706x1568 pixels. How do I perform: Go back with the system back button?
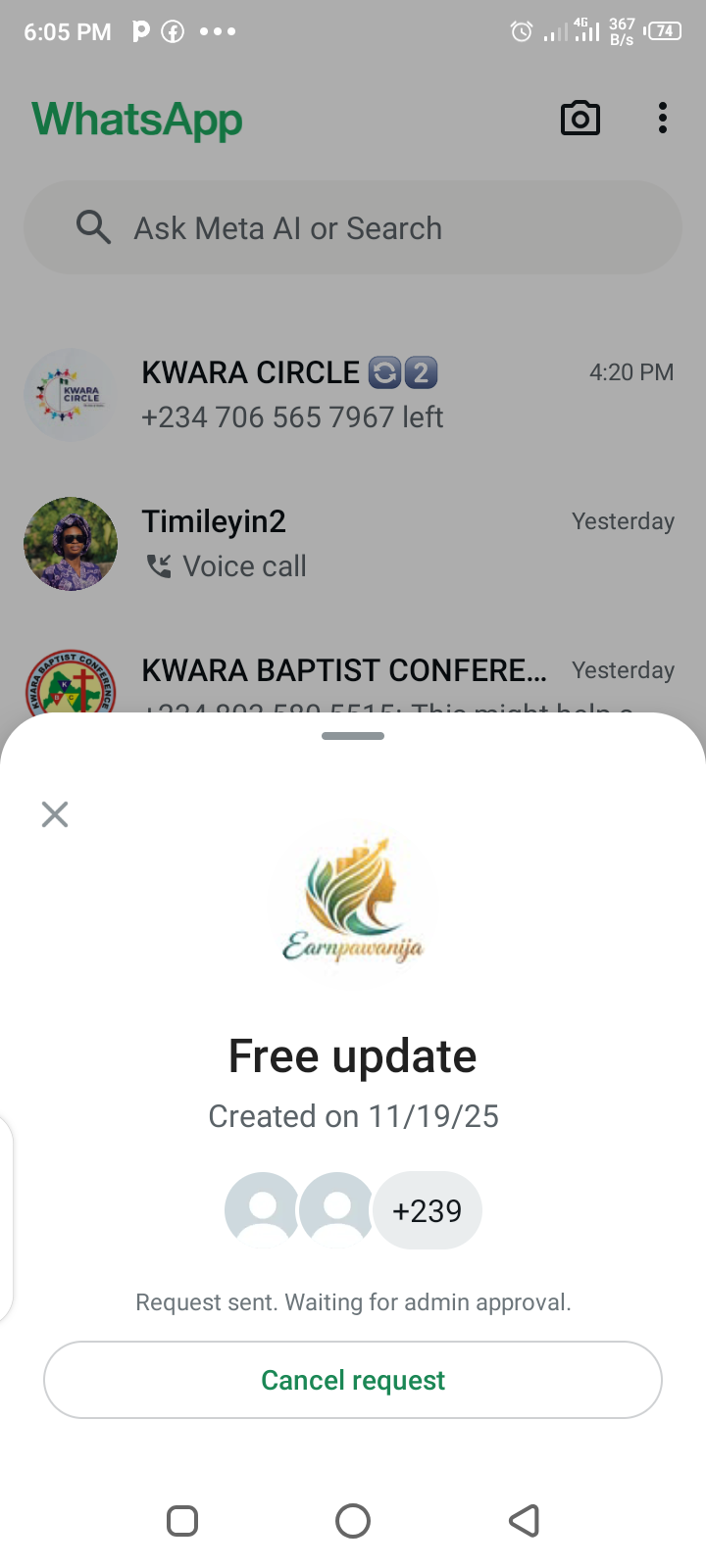pos(524,1521)
